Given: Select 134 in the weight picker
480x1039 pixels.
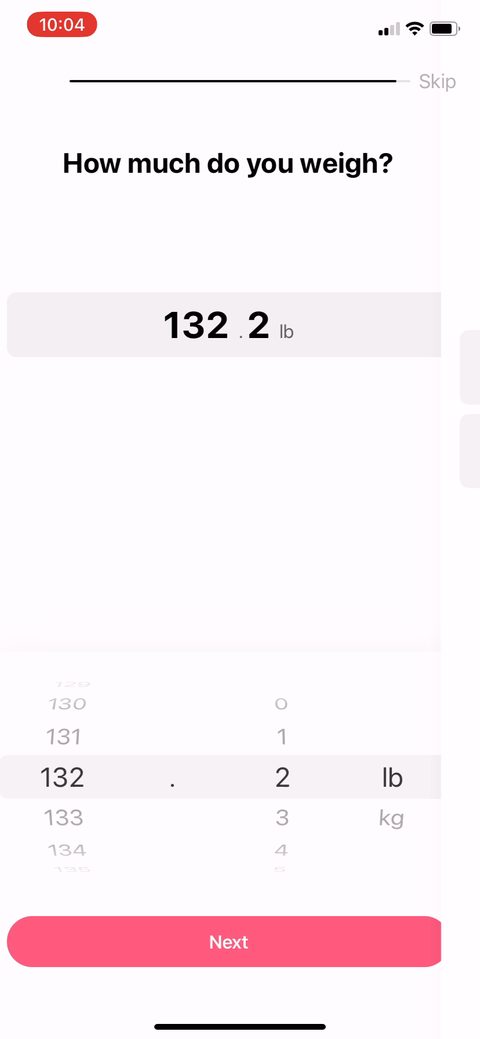Looking at the screenshot, I should (x=67, y=849).
